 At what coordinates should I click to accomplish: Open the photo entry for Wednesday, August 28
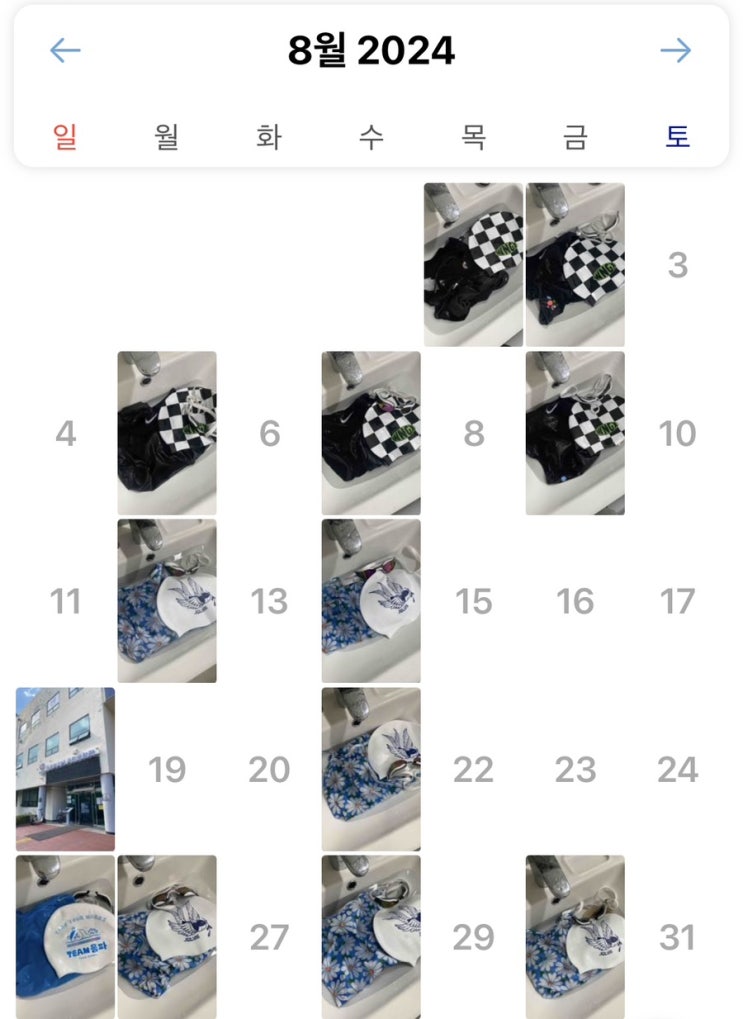click(x=371, y=936)
